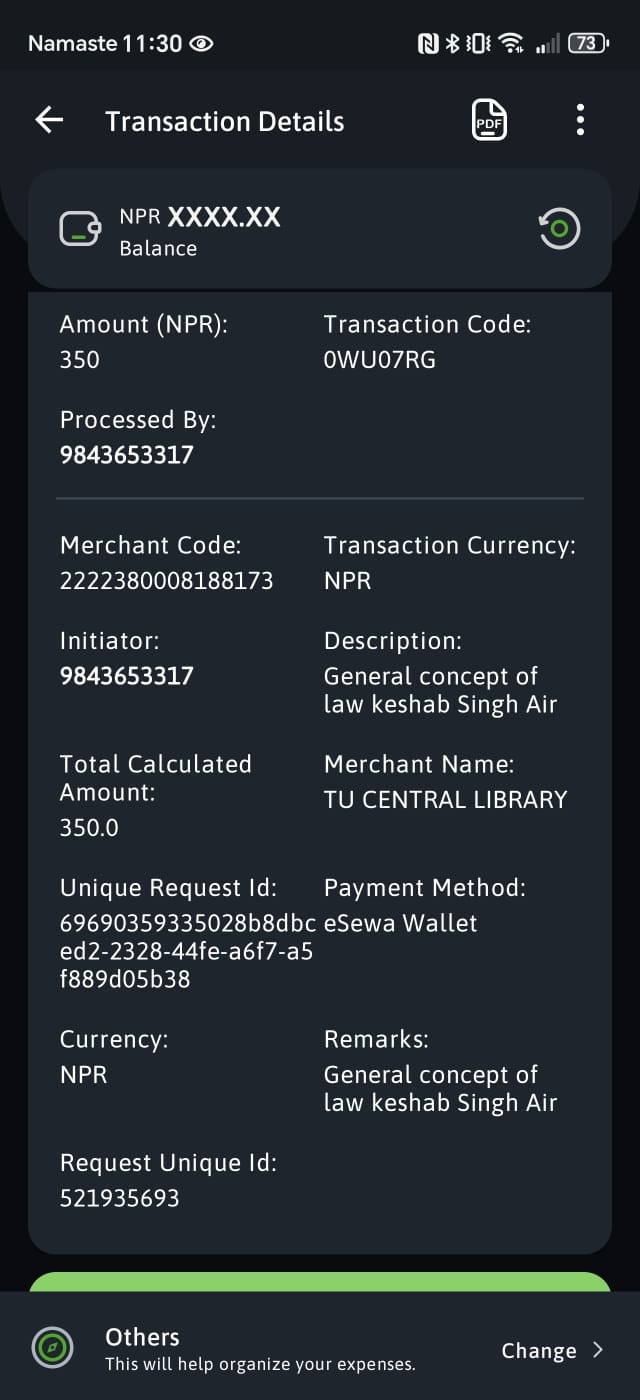Change the Others expense category

pos(552,1351)
